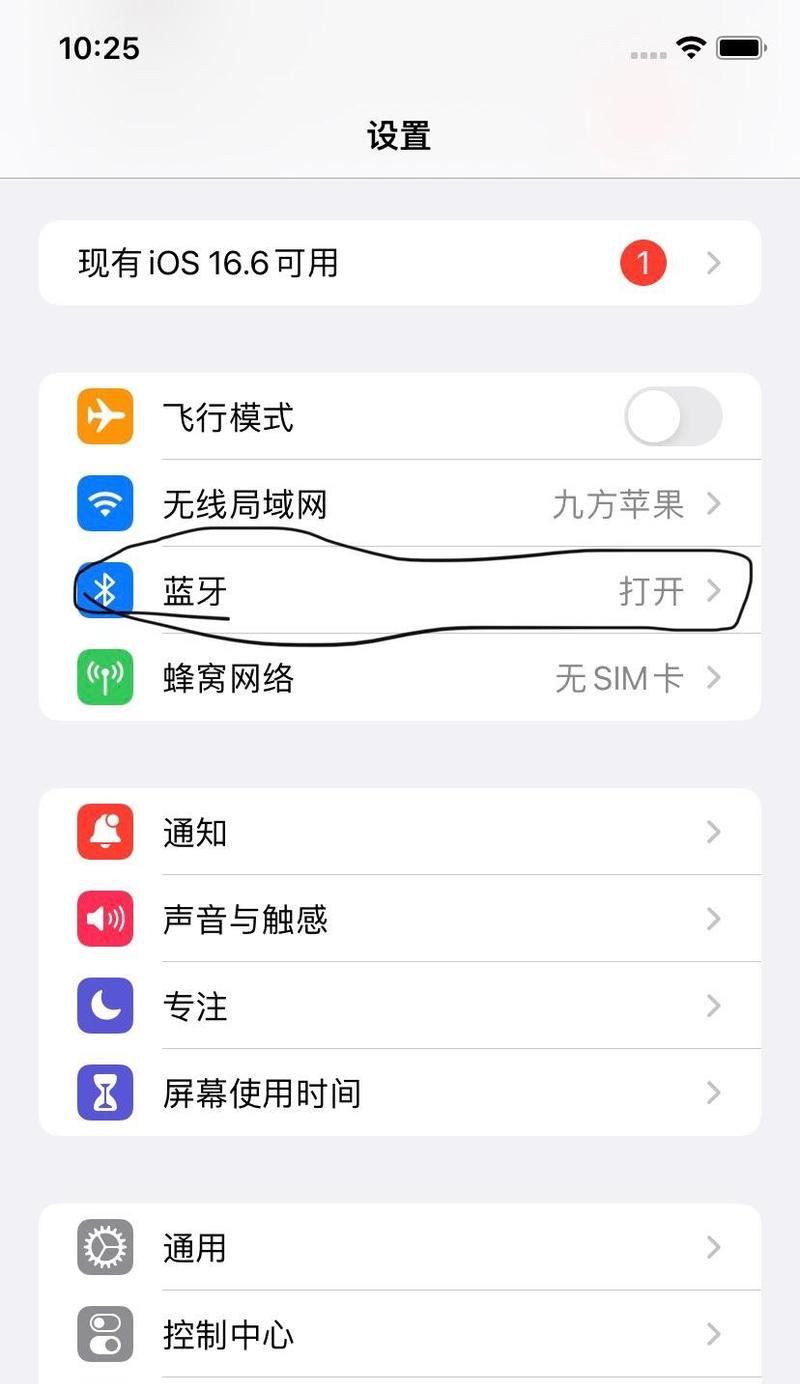The height and width of the screenshot is (1384, 800).
Task: Open Cellular settings via the 蜂窝网络 chevron
Action: coord(714,678)
